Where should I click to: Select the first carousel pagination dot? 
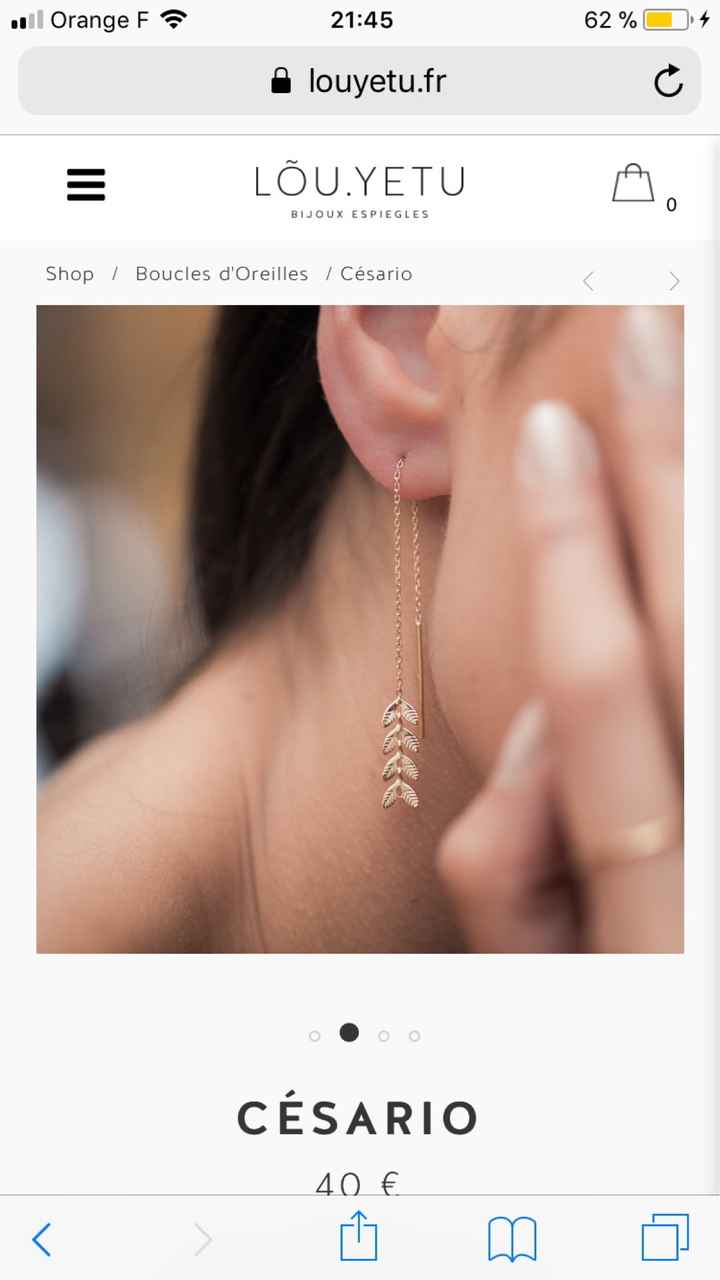click(x=314, y=1035)
